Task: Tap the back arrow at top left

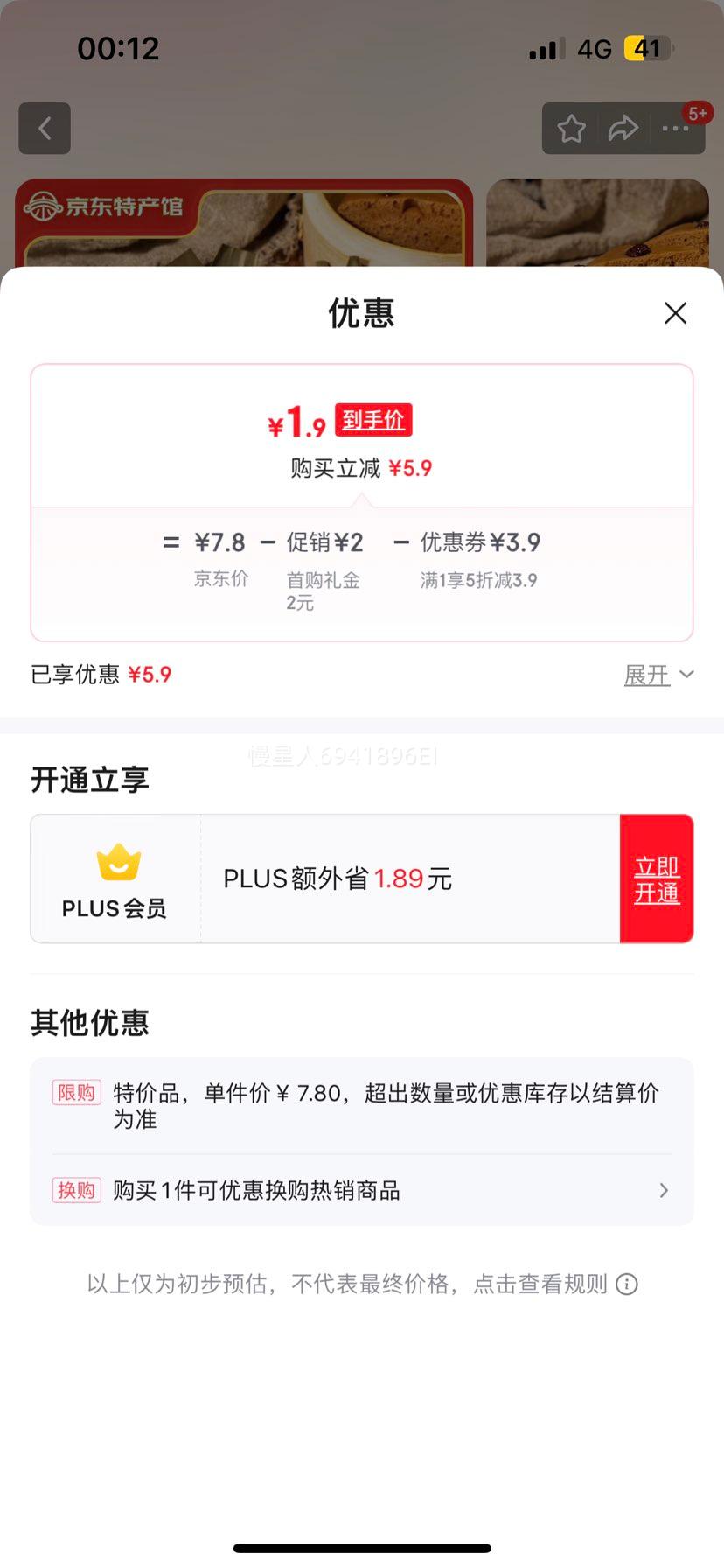Action: [45, 128]
